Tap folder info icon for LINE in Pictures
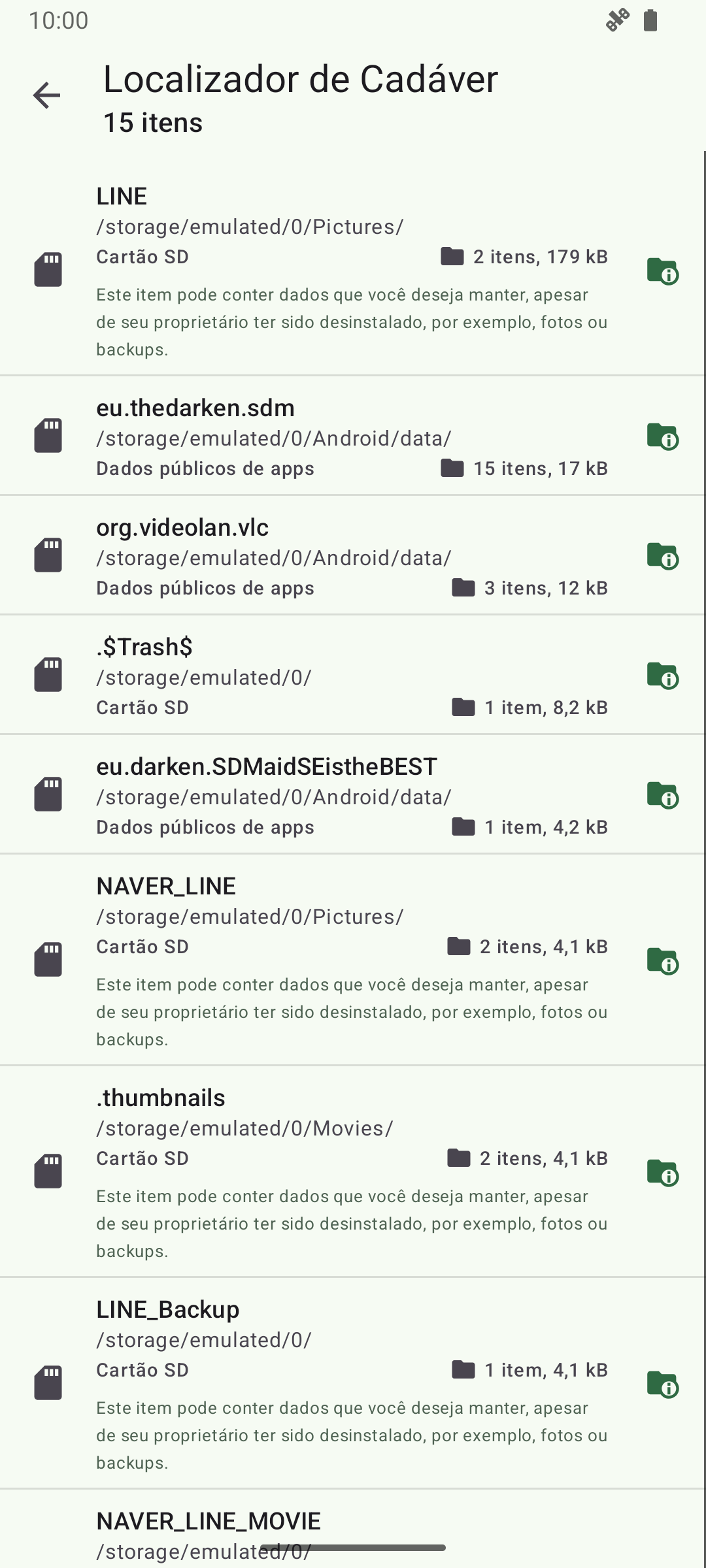The image size is (706, 1568). pos(662,270)
